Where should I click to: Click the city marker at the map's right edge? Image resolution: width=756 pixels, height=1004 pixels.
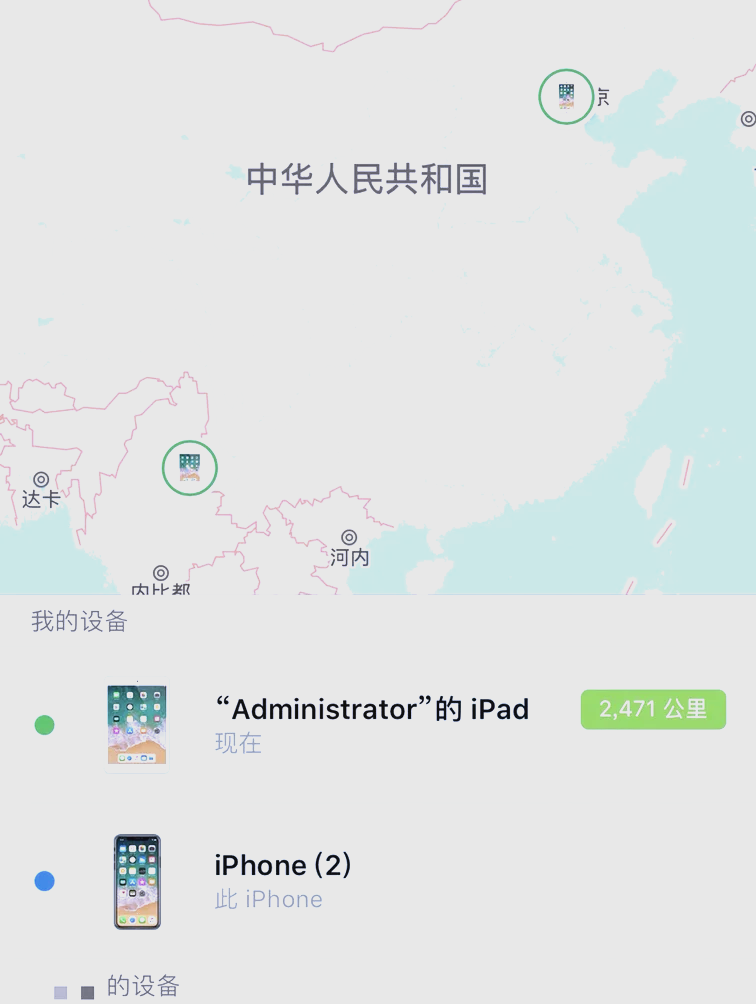[747, 118]
